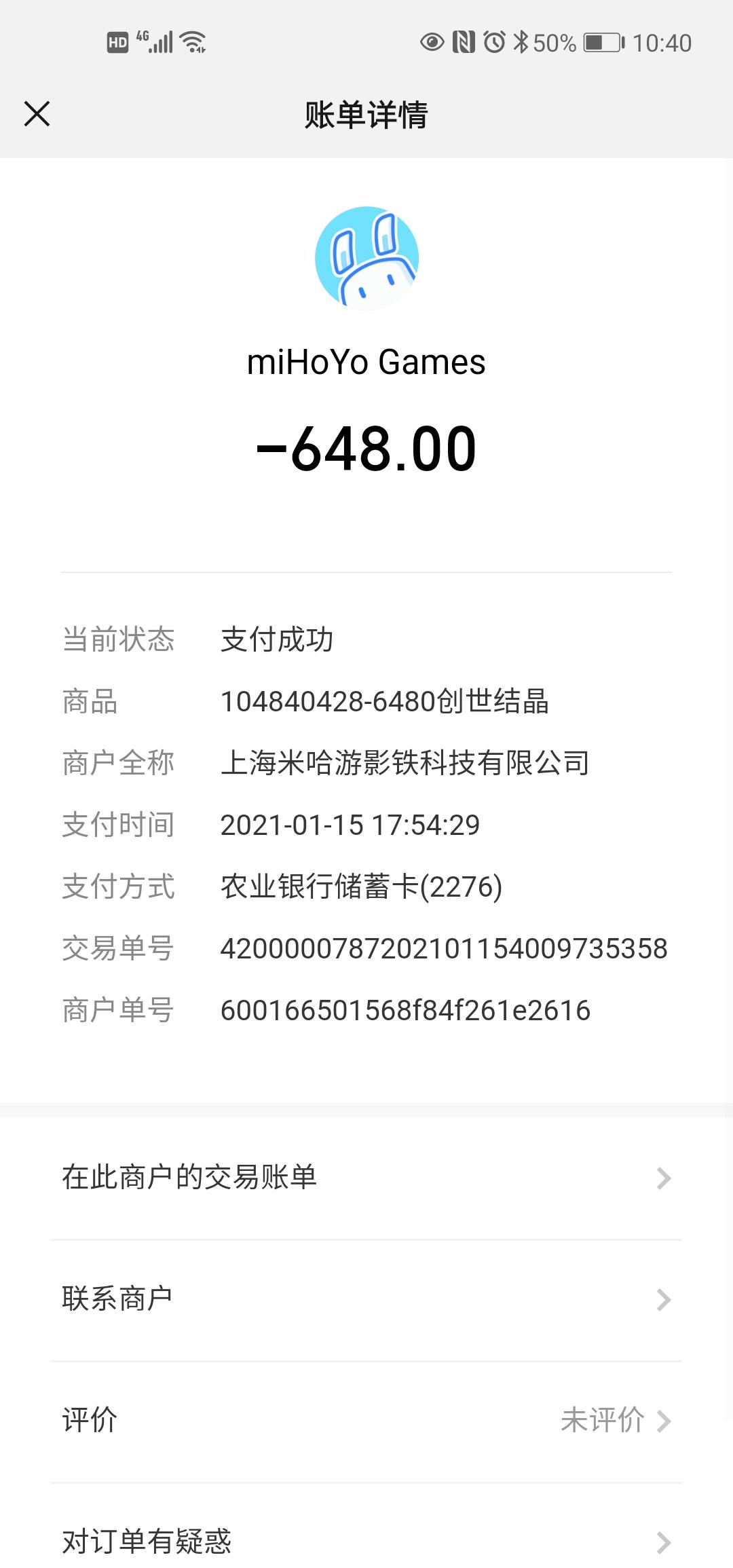Open 联系商户 to contact merchant
This screenshot has width=733, height=1568.
click(366, 1300)
